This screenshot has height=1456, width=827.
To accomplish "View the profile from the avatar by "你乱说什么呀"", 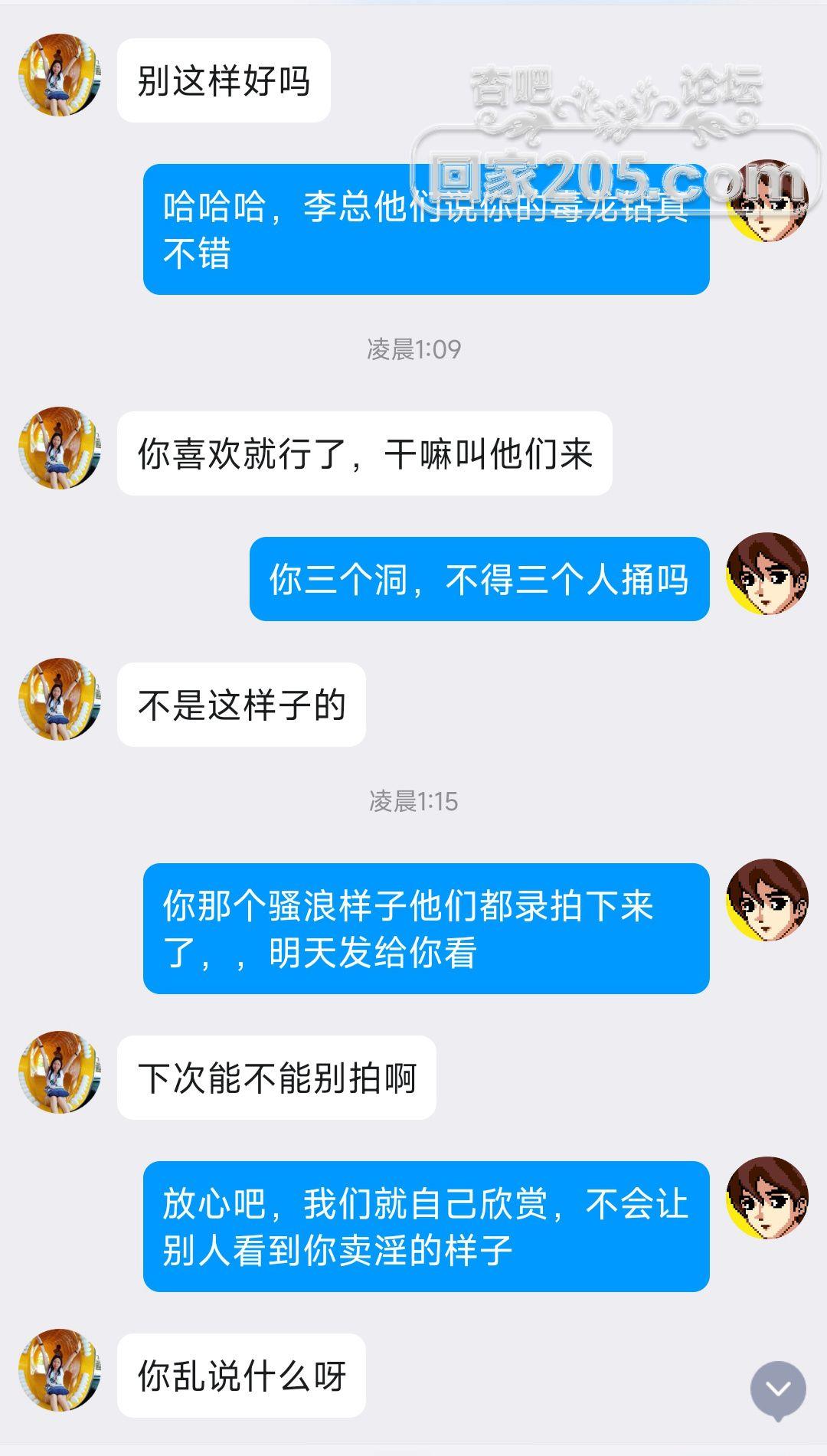I will click(x=60, y=1370).
